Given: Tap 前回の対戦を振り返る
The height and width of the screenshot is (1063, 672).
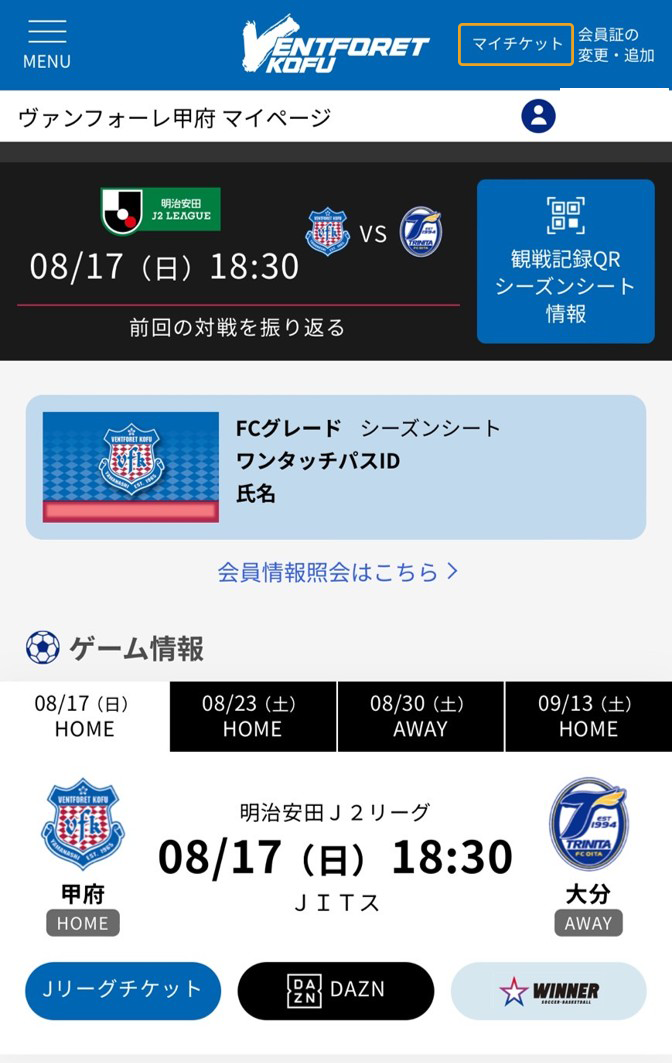Looking at the screenshot, I should click(x=237, y=327).
